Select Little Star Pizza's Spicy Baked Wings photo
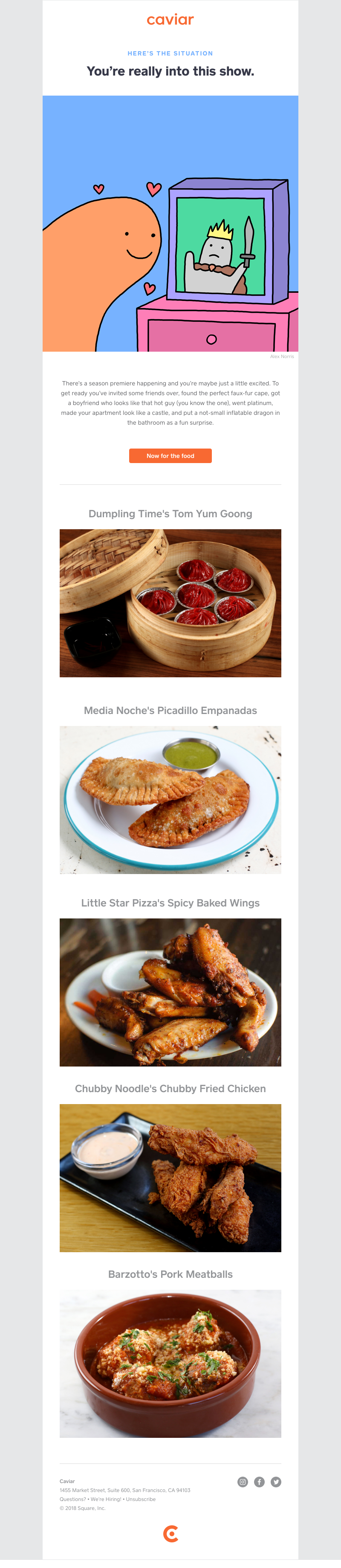The width and height of the screenshot is (341, 1568). click(170, 991)
